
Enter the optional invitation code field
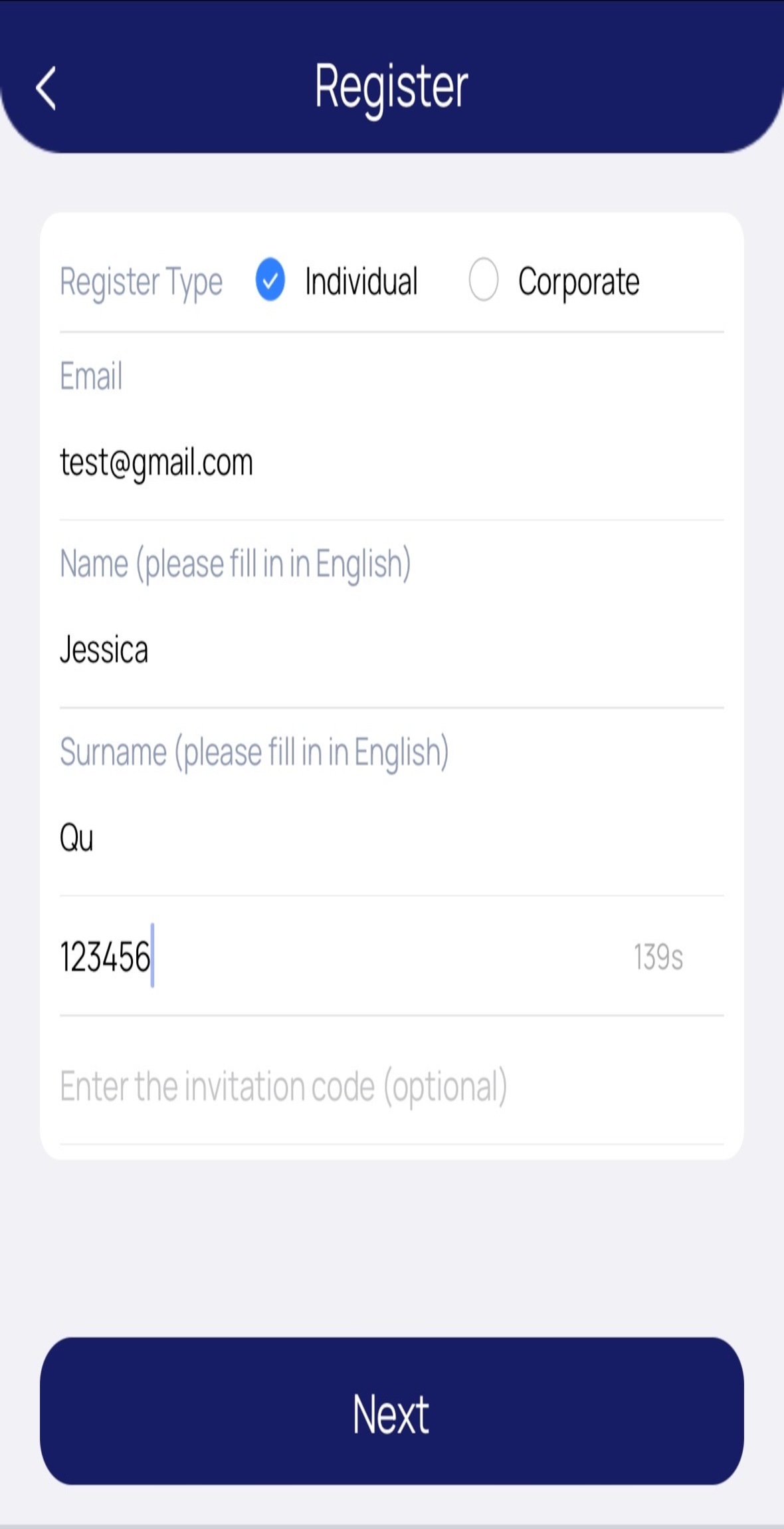[x=391, y=1086]
